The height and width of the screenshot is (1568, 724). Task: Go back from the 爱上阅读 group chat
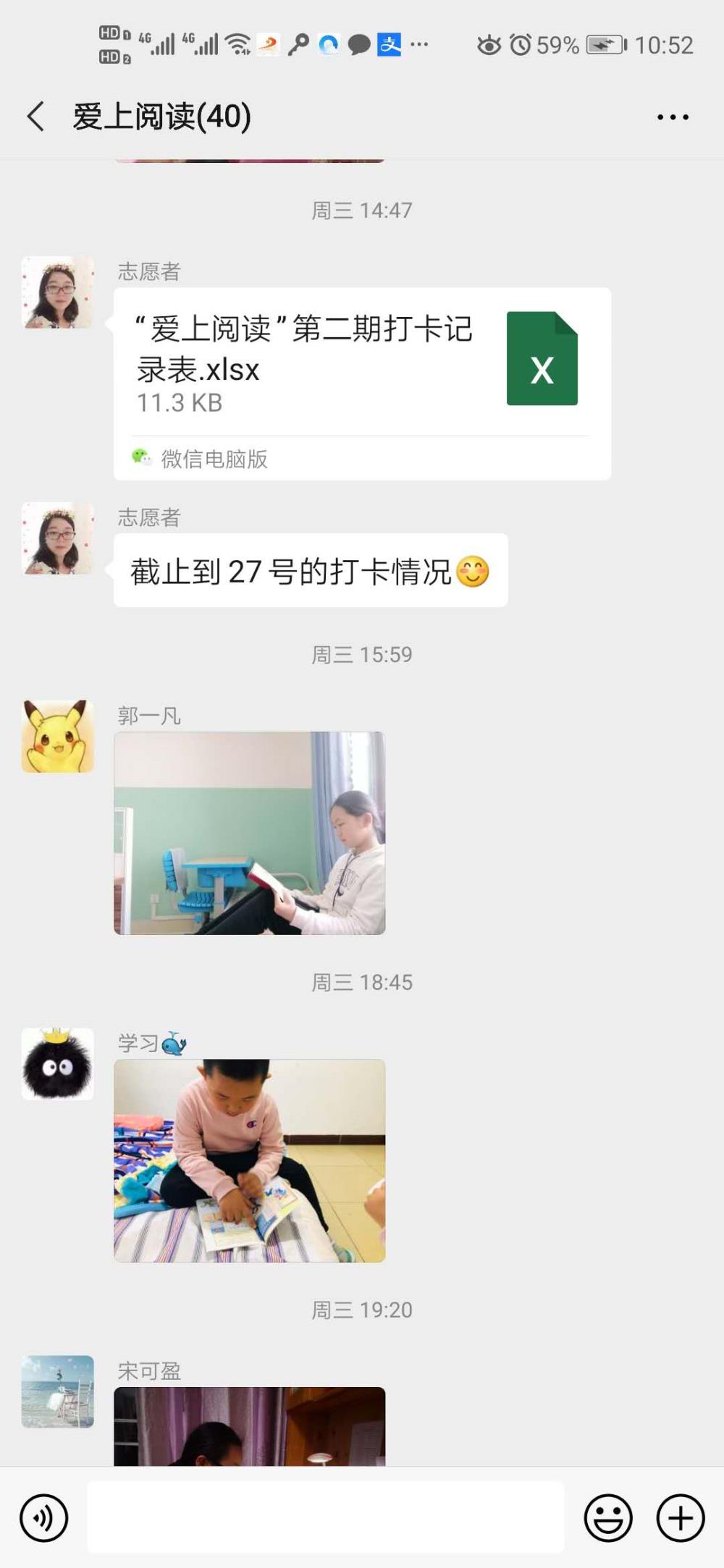point(35,116)
